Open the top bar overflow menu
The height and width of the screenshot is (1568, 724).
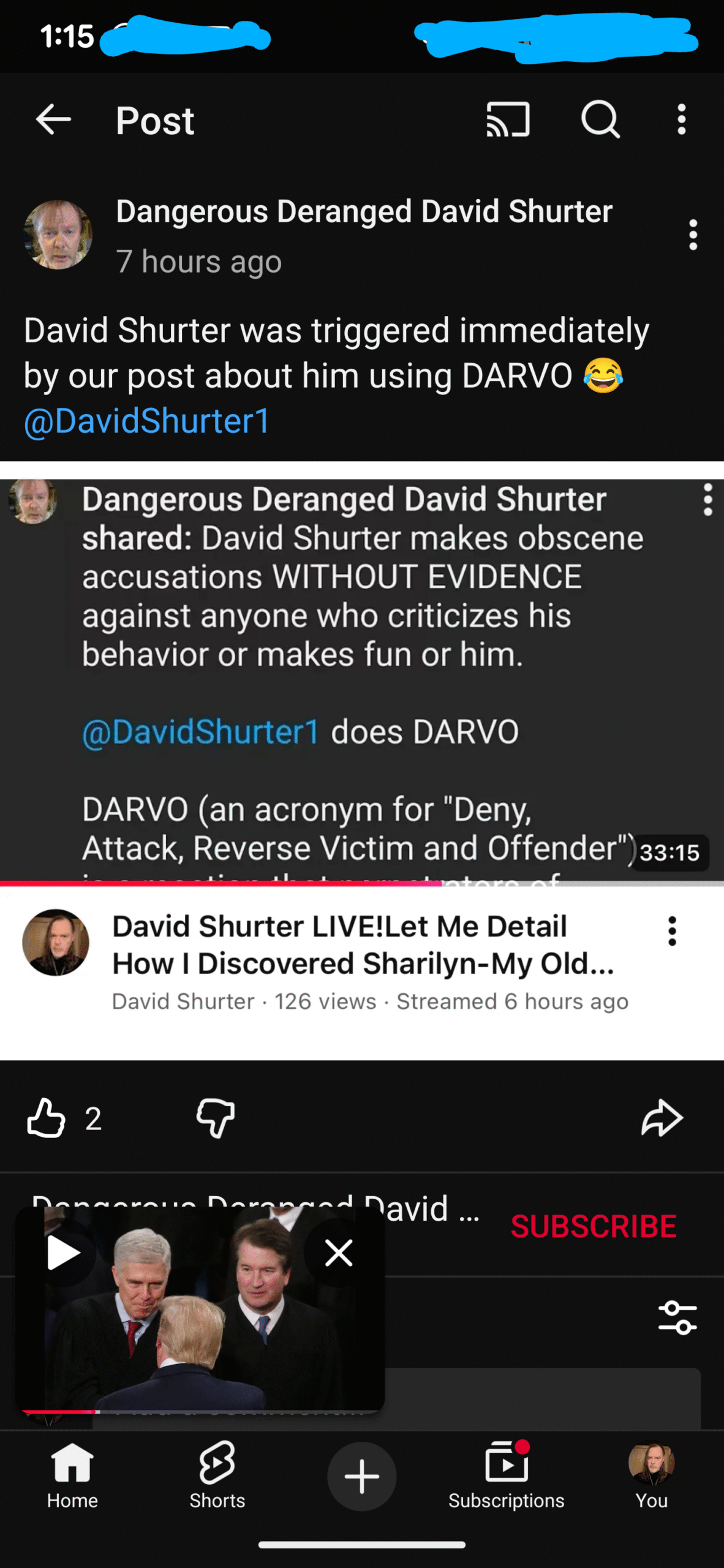coord(681,119)
